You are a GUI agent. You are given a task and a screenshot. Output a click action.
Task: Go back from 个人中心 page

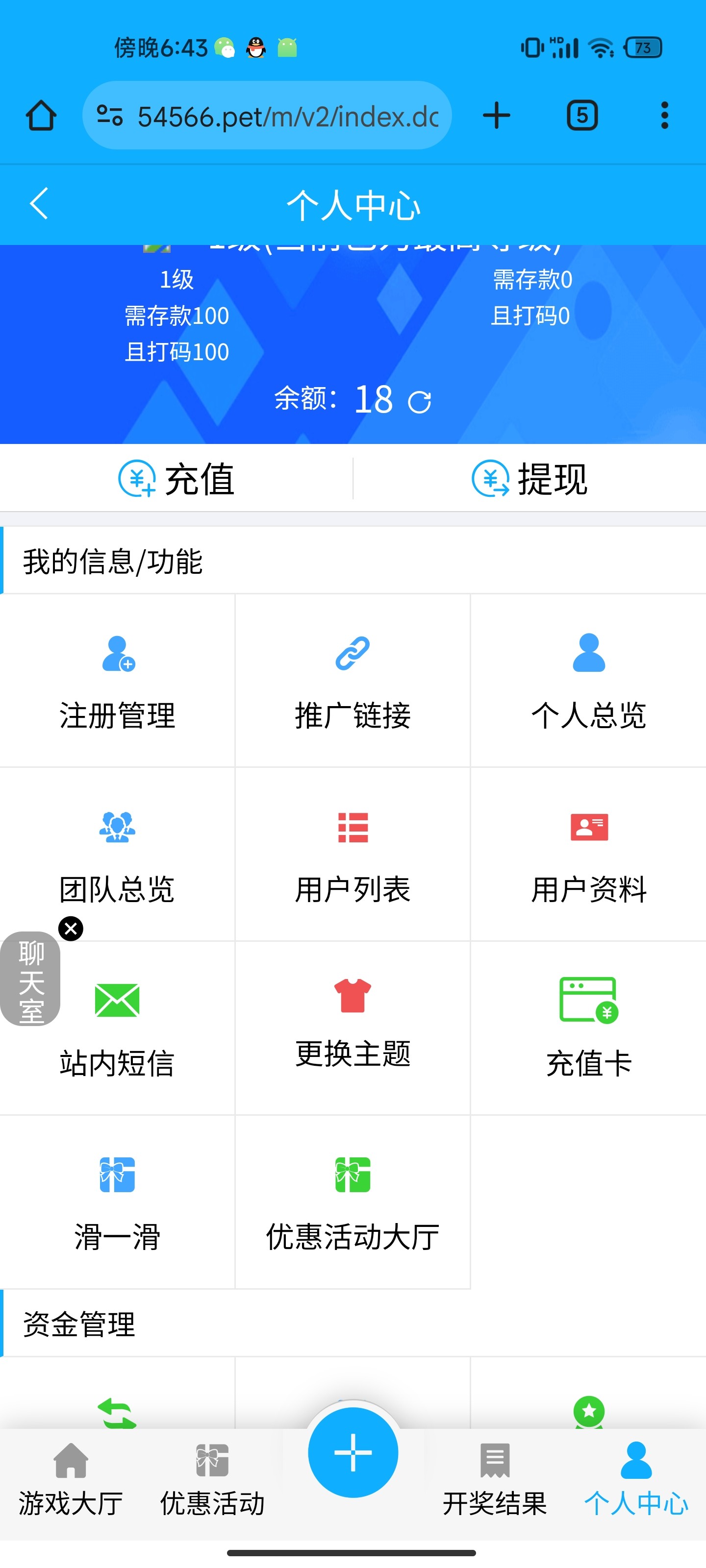(38, 203)
